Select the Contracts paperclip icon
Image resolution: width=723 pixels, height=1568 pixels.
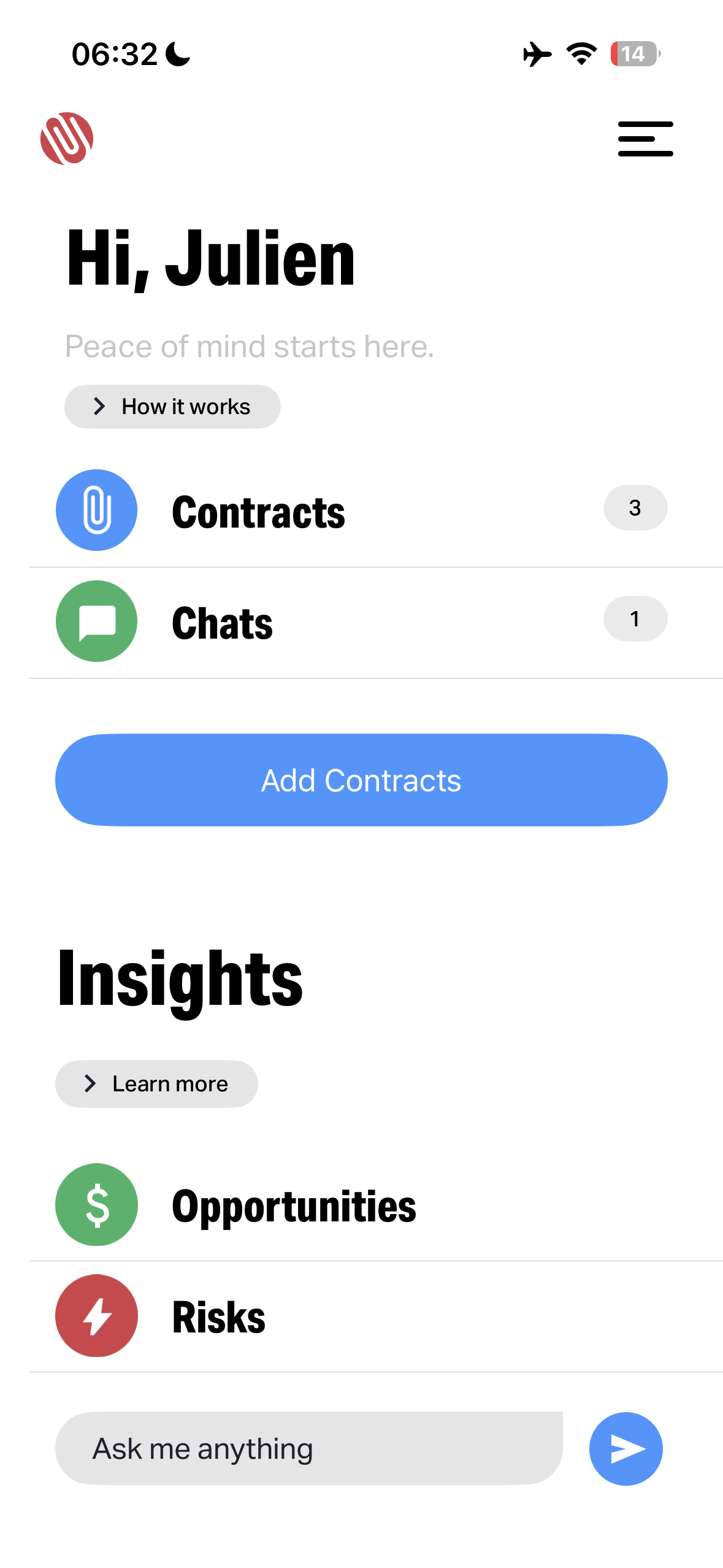point(96,510)
